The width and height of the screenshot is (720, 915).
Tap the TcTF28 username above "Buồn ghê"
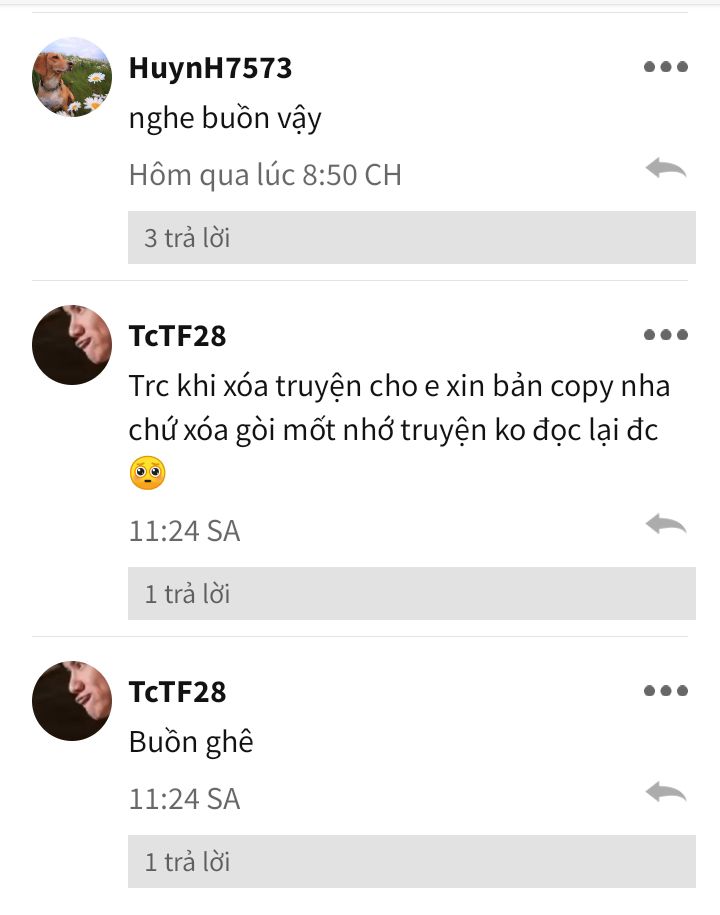pyautogui.click(x=178, y=692)
